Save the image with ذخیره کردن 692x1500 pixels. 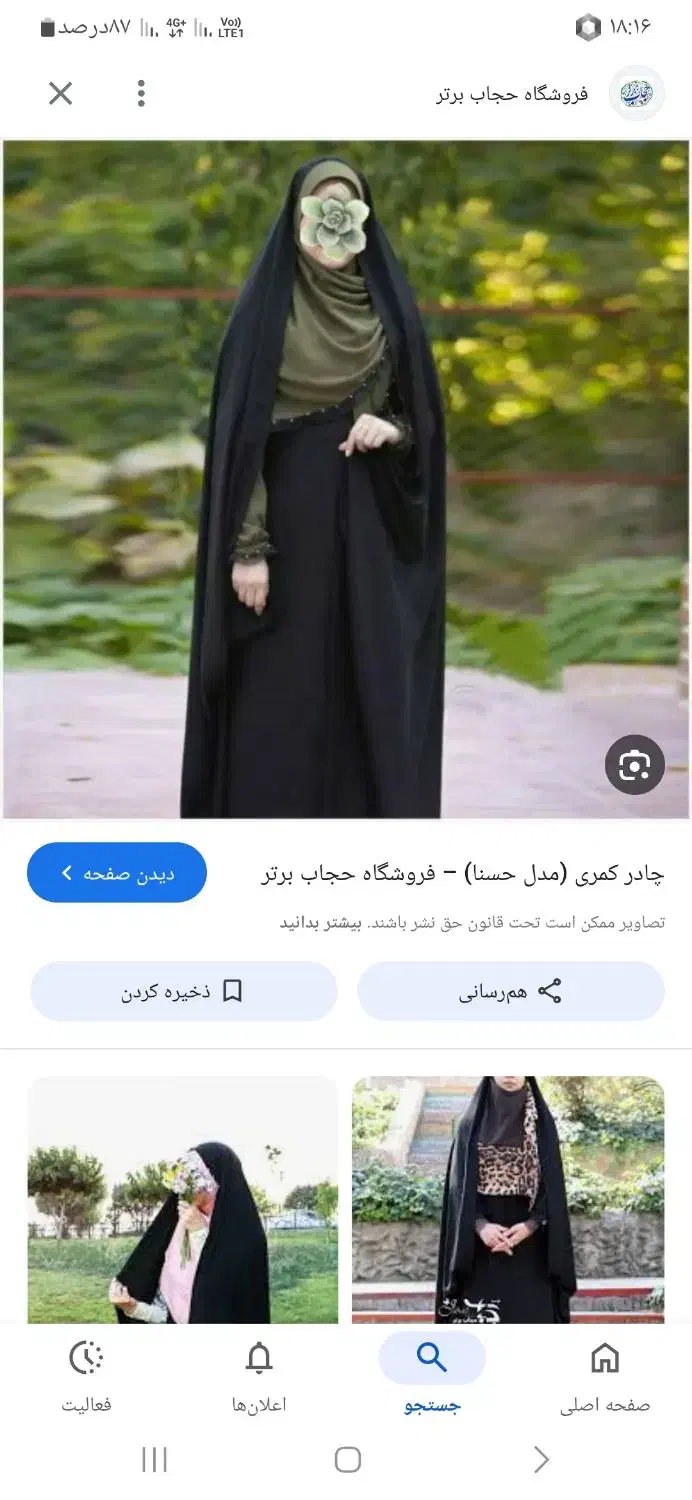pyautogui.click(x=183, y=991)
